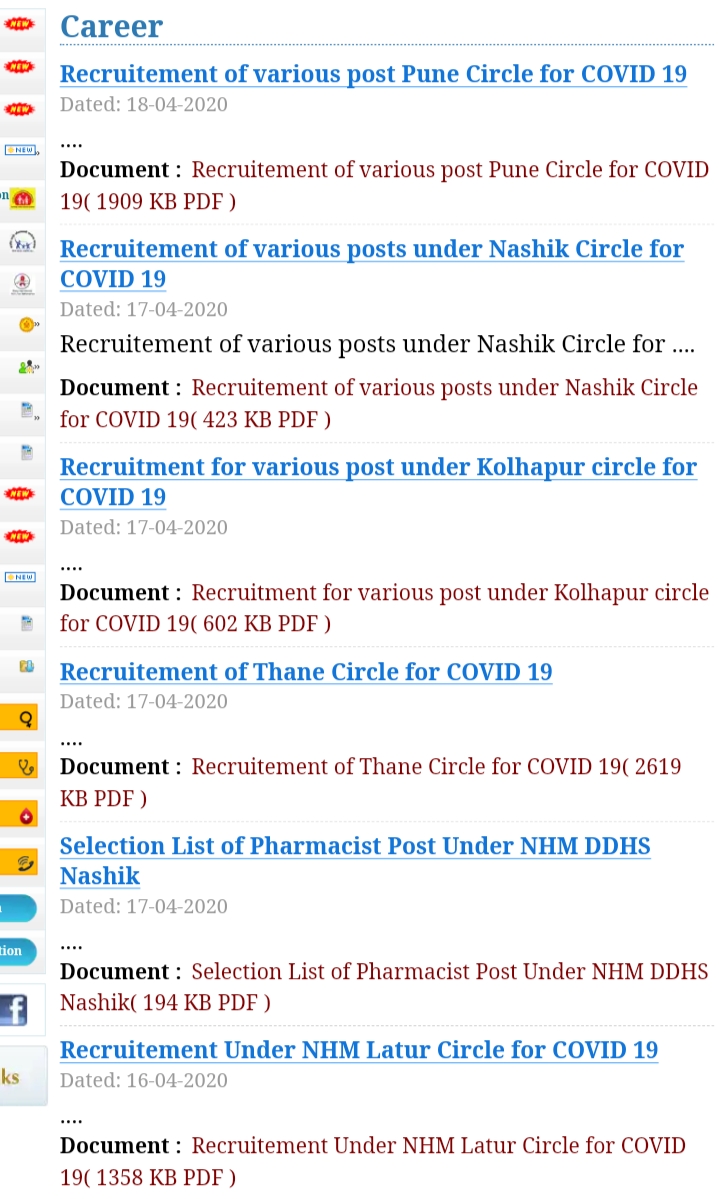Download the Thane Circle 2619 KB PDF
719x1199 pixels.
pyautogui.click(x=435, y=767)
